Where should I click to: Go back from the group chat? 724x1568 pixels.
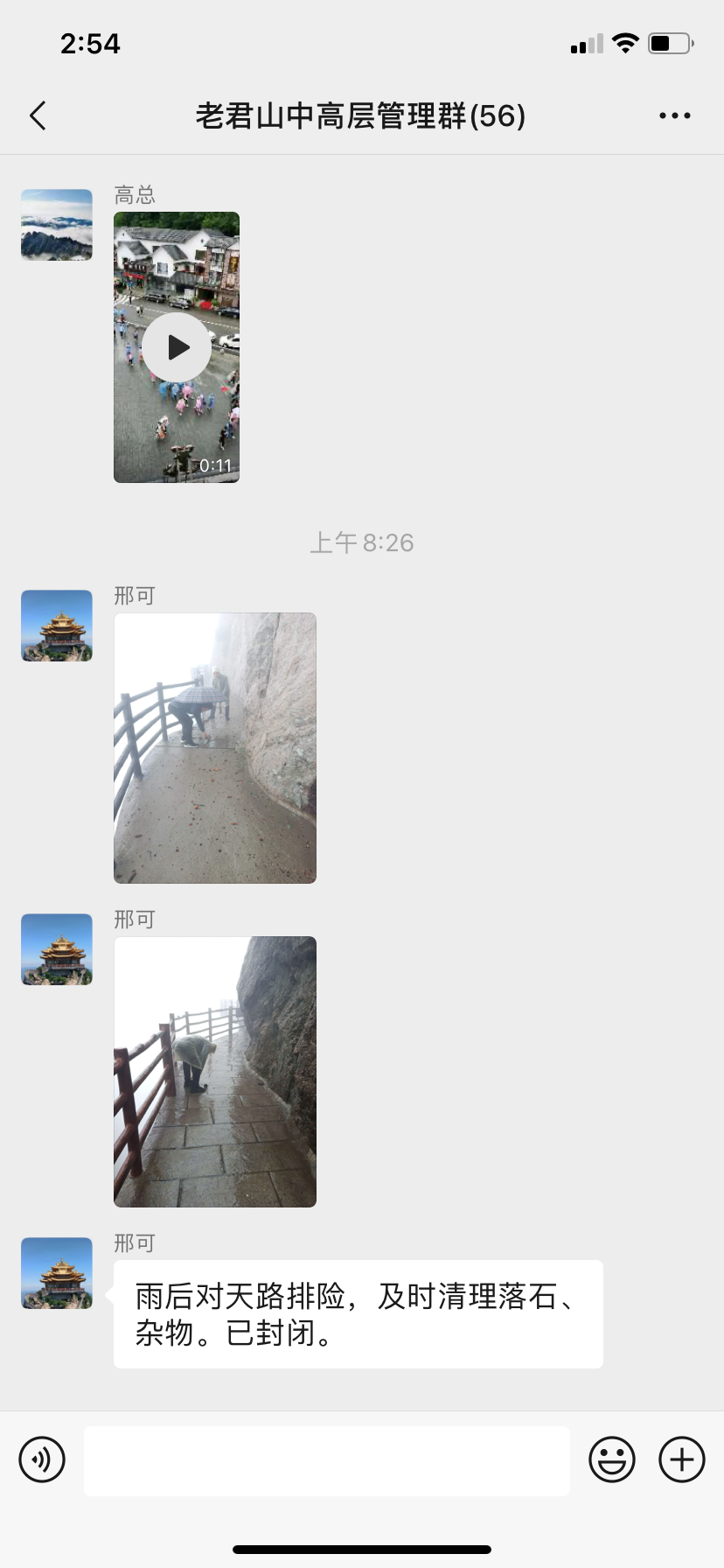click(38, 115)
